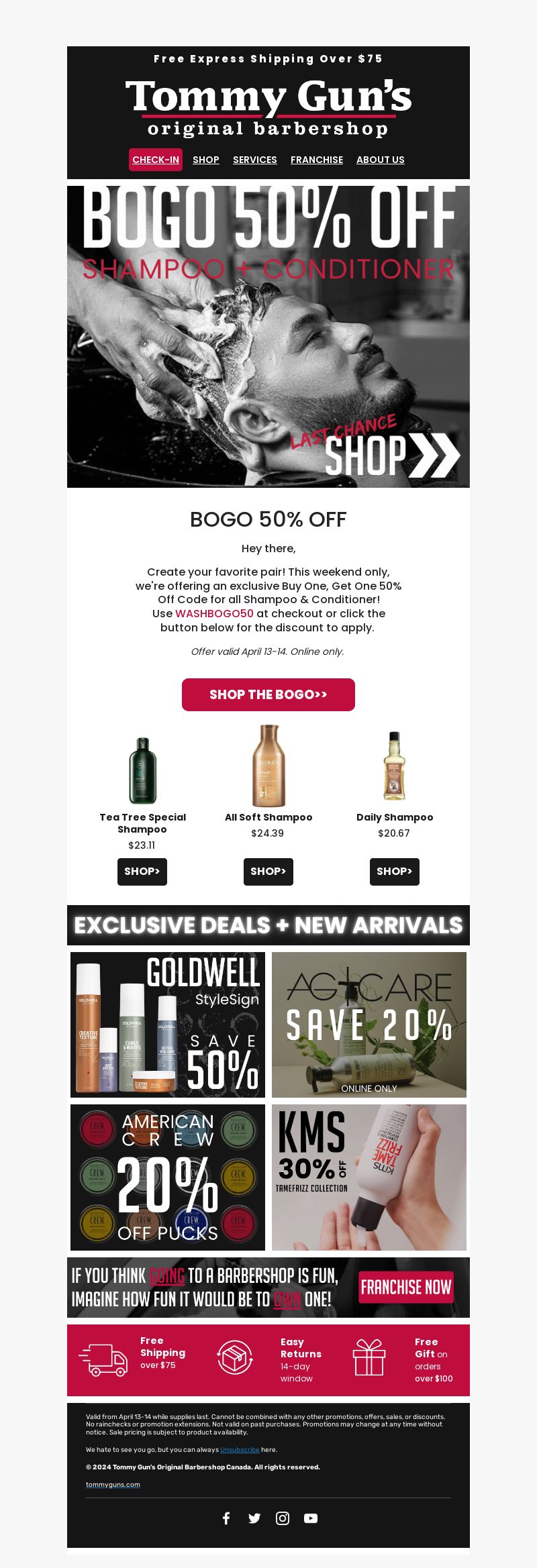Image resolution: width=537 pixels, height=1568 pixels.
Task: Open the tommyguns.com link
Action: coord(113,1484)
